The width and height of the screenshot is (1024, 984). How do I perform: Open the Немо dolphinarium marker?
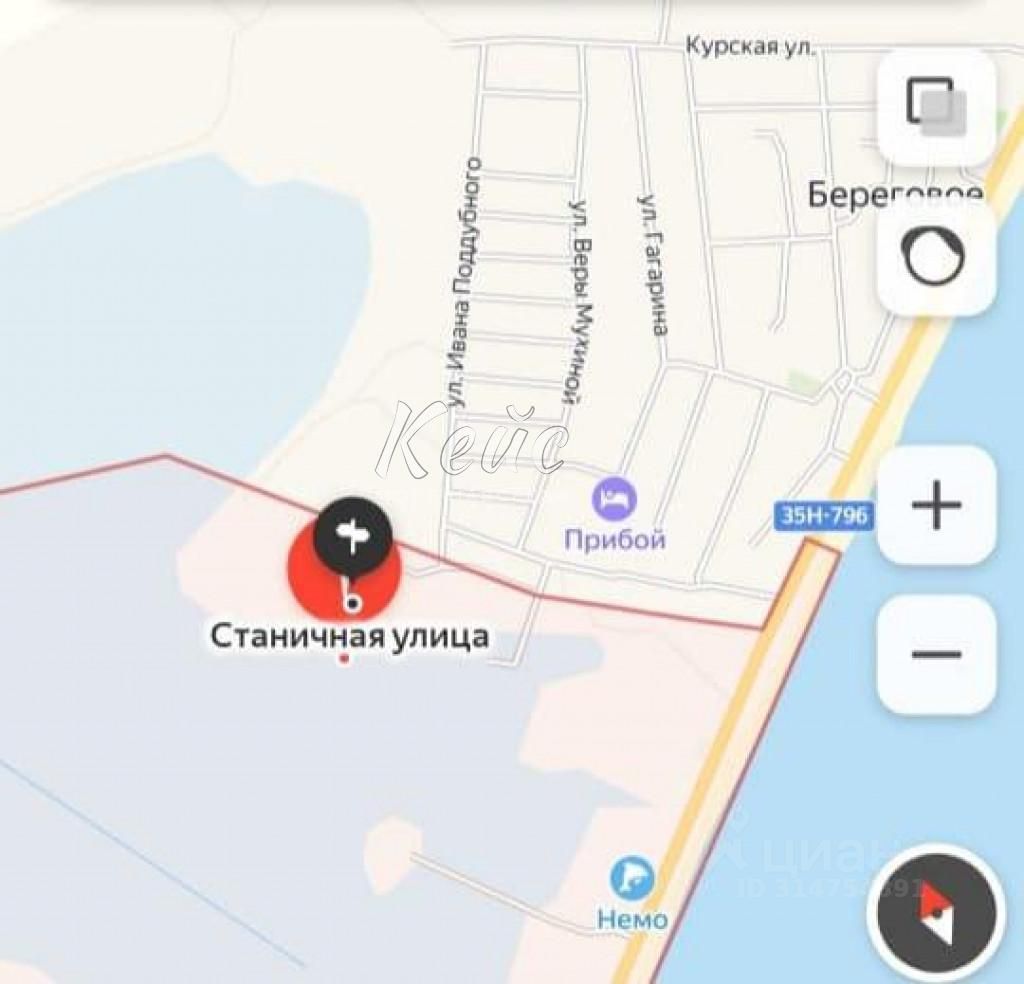click(632, 879)
